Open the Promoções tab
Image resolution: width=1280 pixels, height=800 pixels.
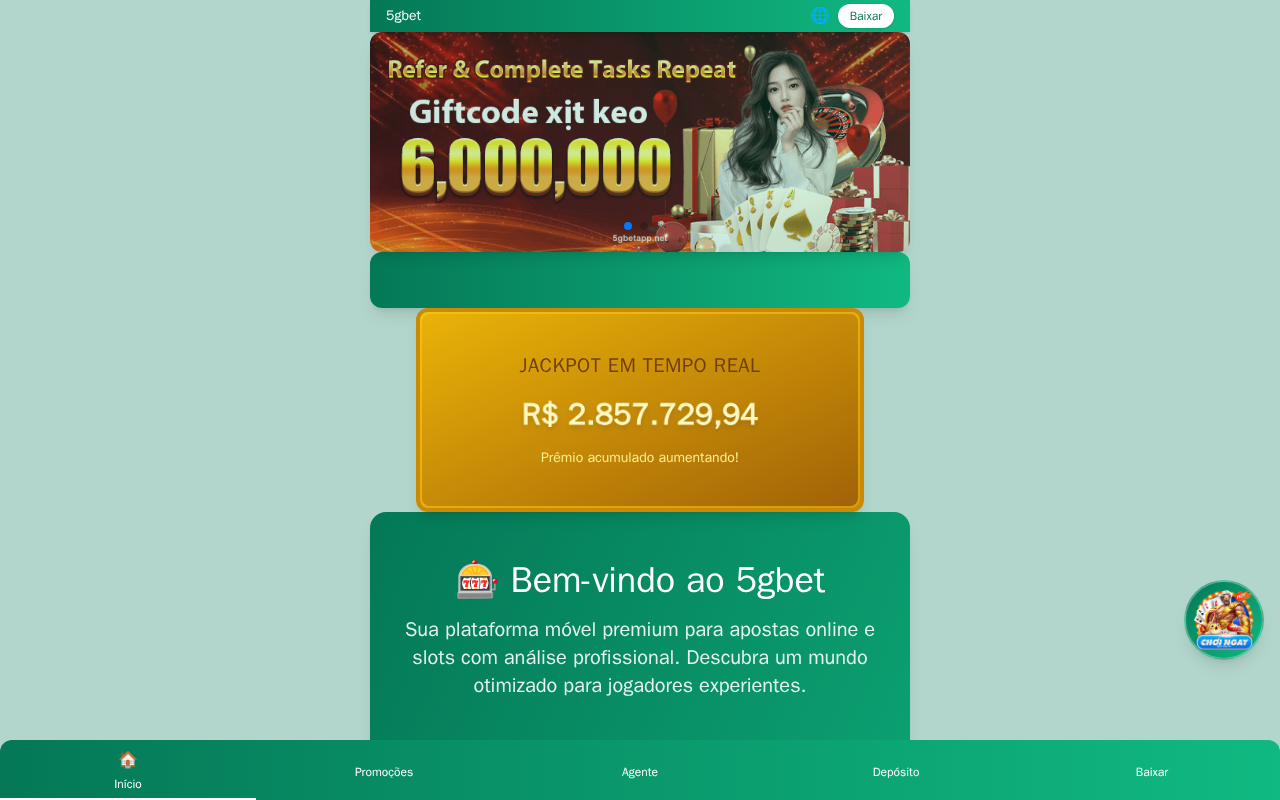pos(384,771)
